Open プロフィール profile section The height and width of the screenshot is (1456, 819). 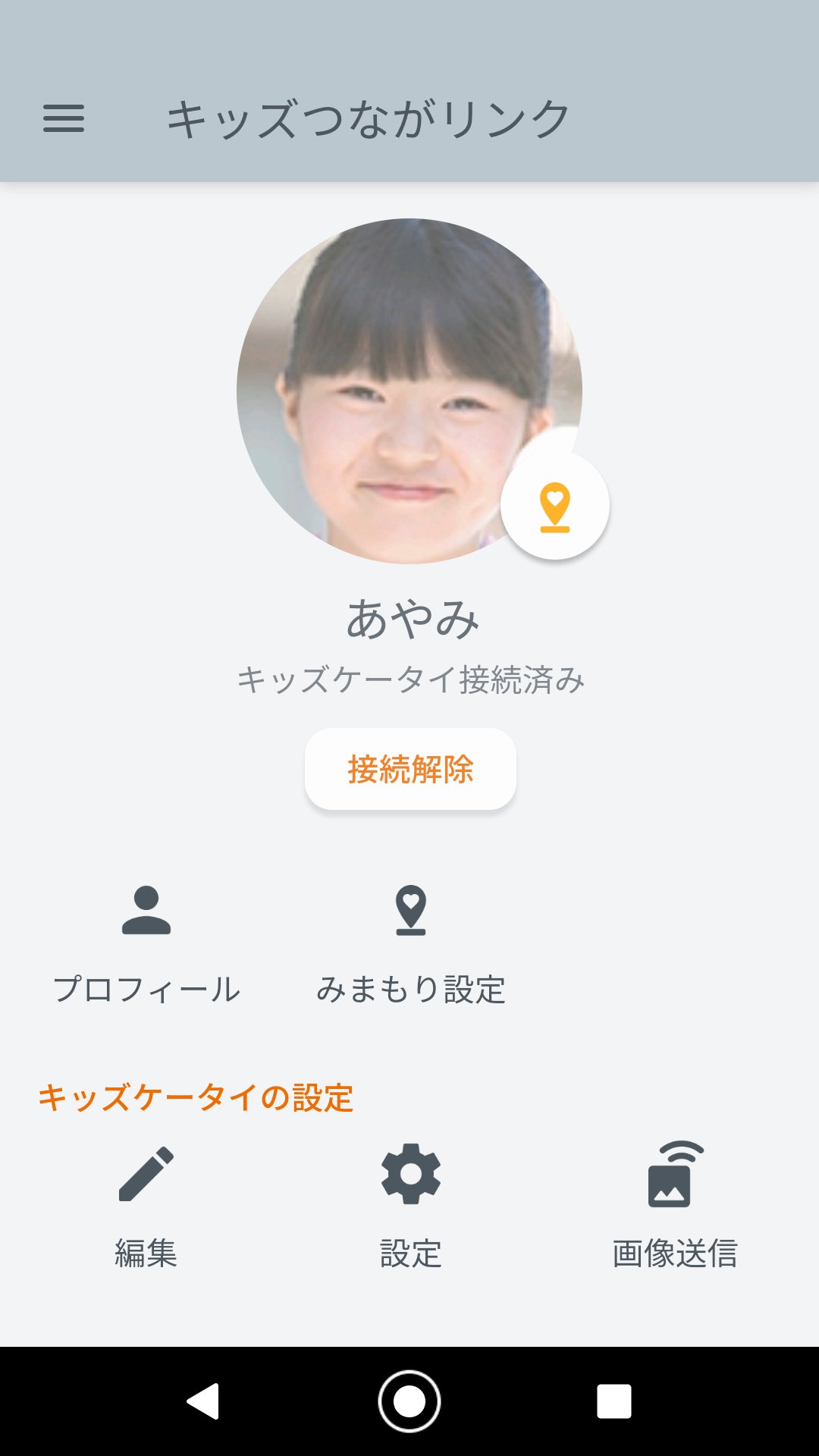pos(146,944)
